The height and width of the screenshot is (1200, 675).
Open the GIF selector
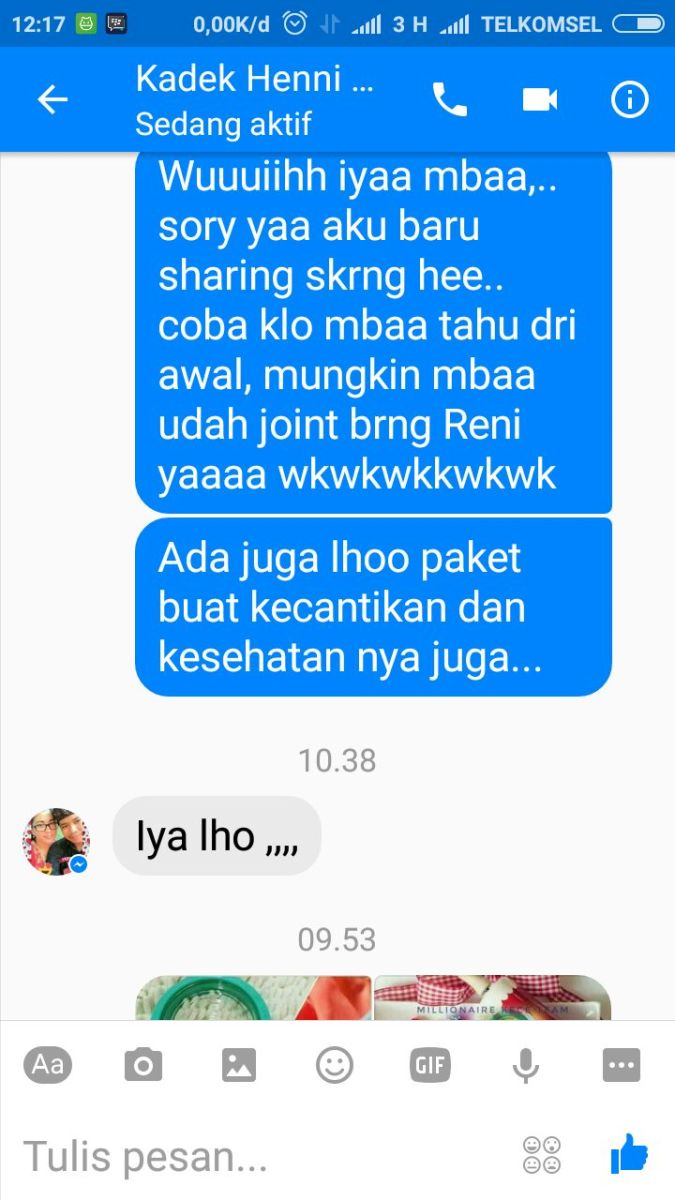point(430,1065)
